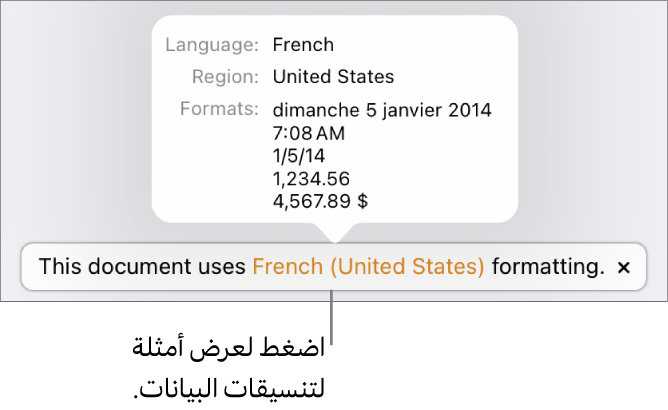Open the French (United States) formatting link

368,267
